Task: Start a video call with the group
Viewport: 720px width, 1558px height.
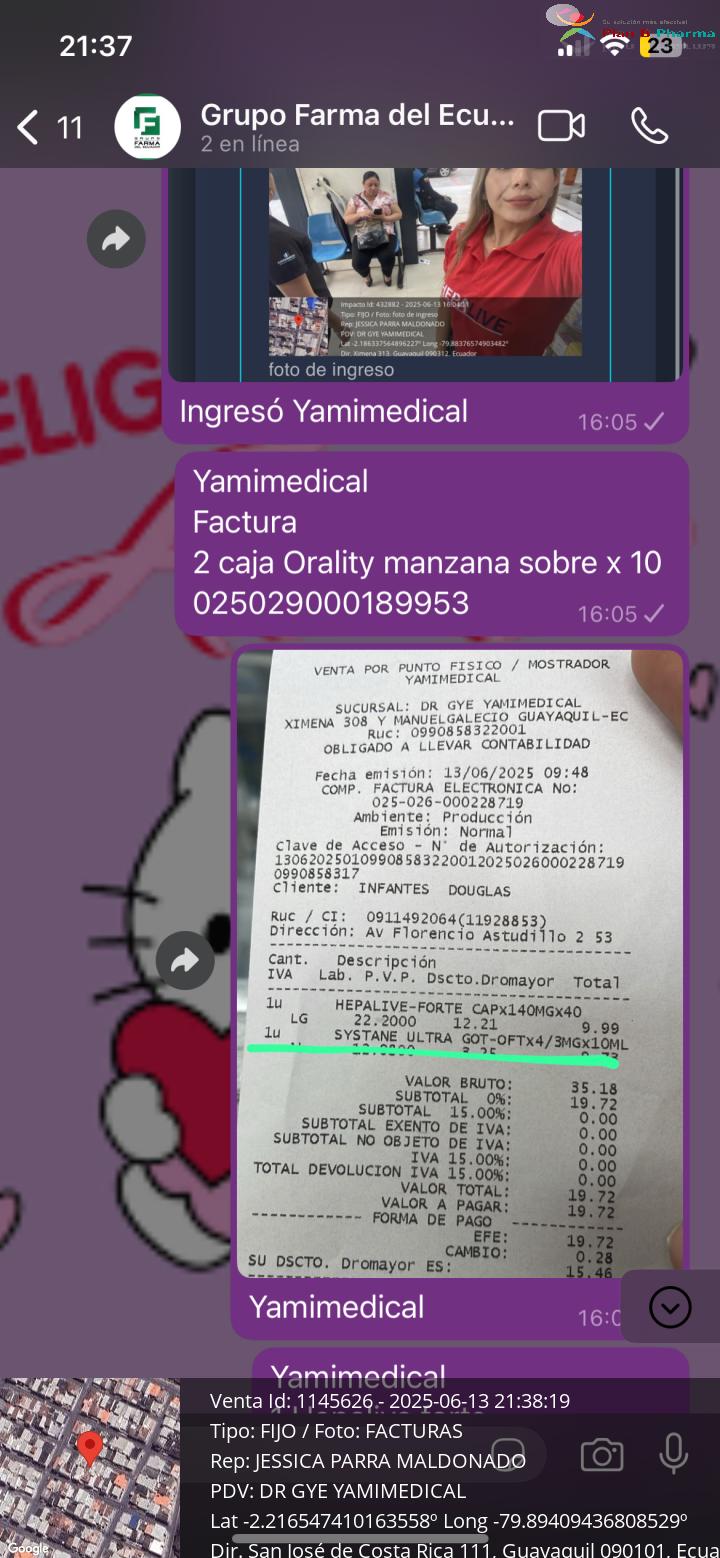Action: tap(561, 126)
